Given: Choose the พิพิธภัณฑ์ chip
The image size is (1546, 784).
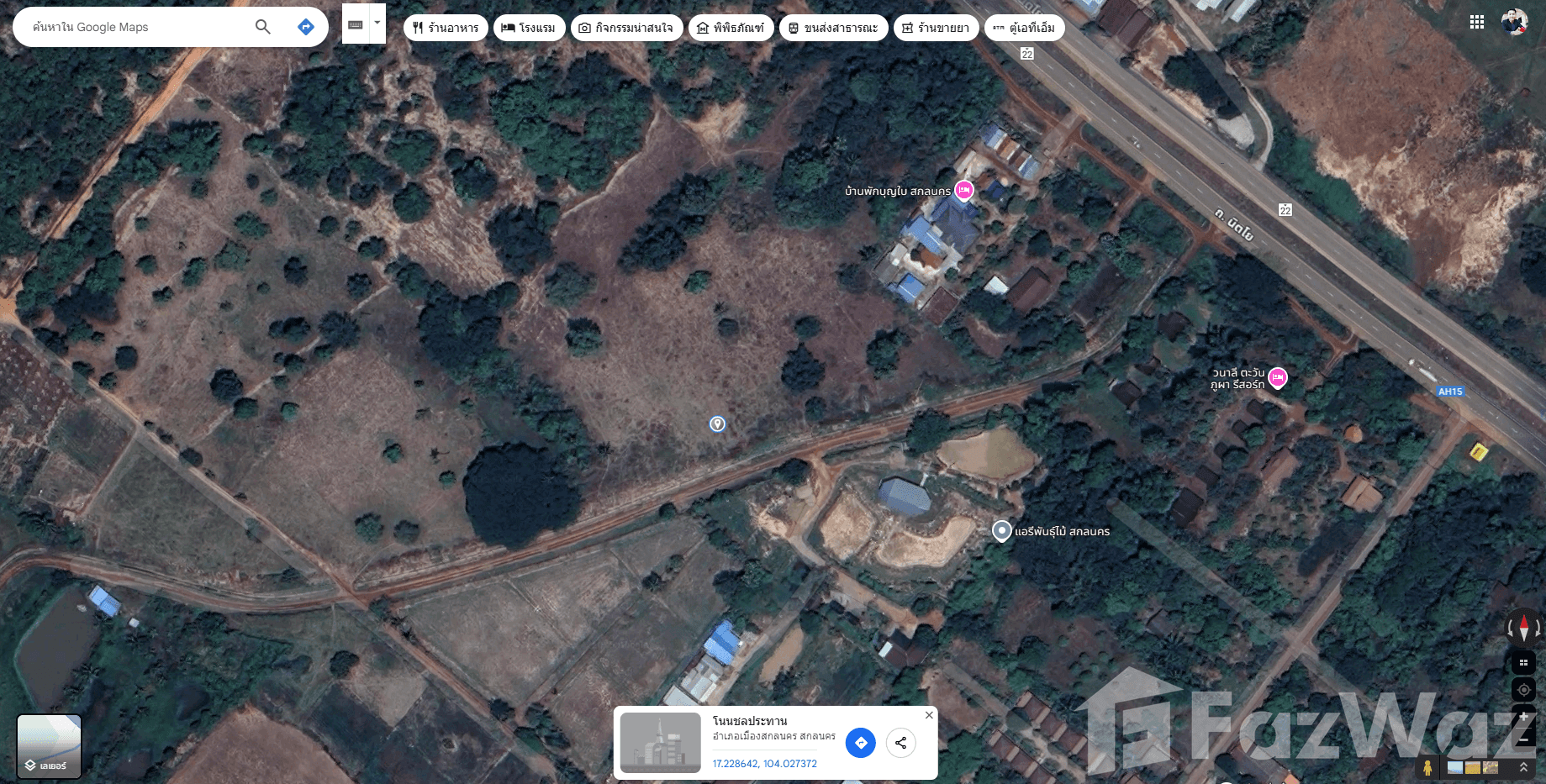Looking at the screenshot, I should point(731,28).
